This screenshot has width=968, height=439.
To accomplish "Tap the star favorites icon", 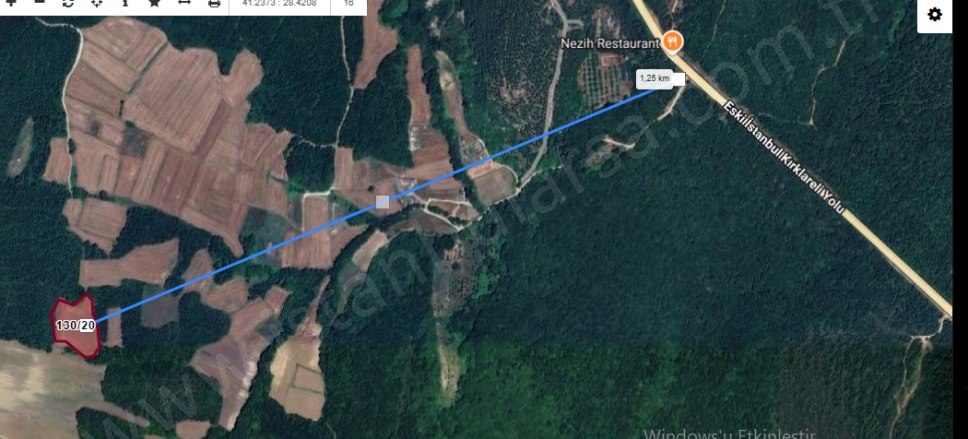I will (154, 4).
